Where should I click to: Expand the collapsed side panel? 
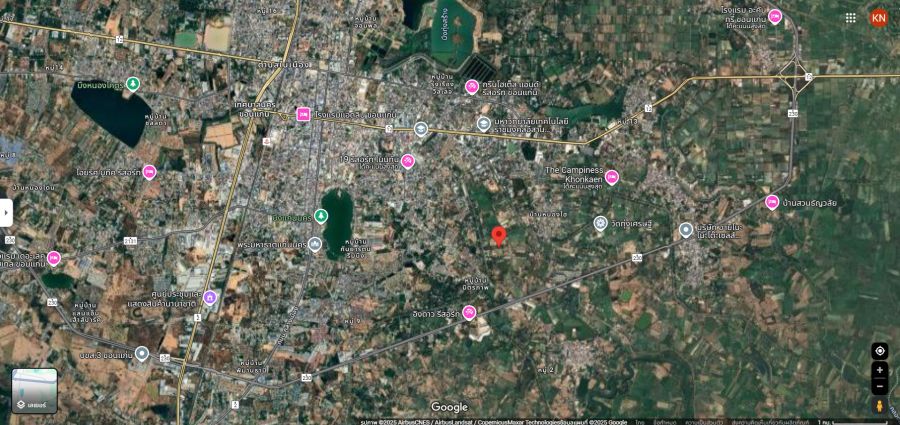tap(6, 212)
